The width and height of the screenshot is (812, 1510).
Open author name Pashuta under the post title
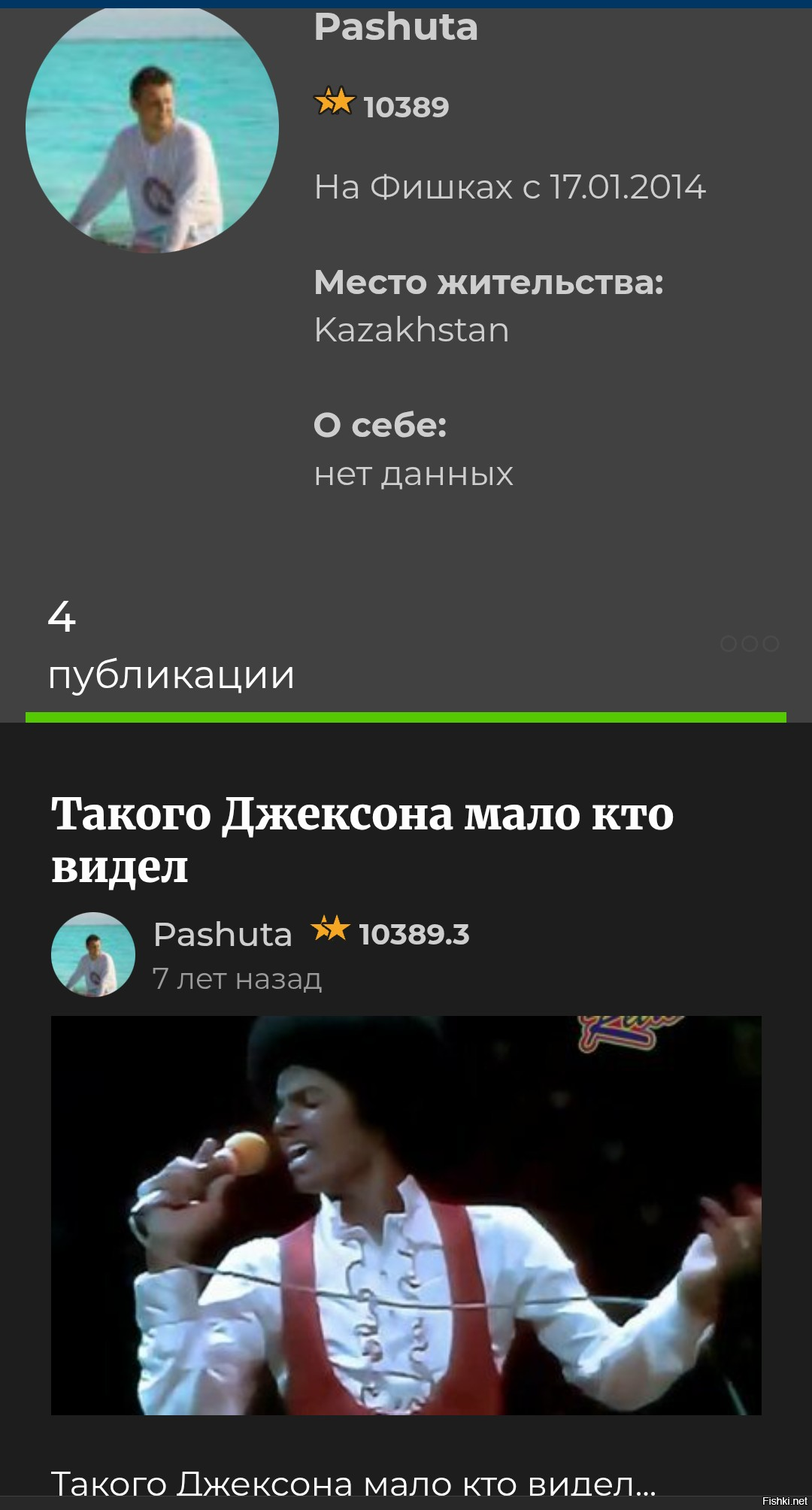(223, 935)
